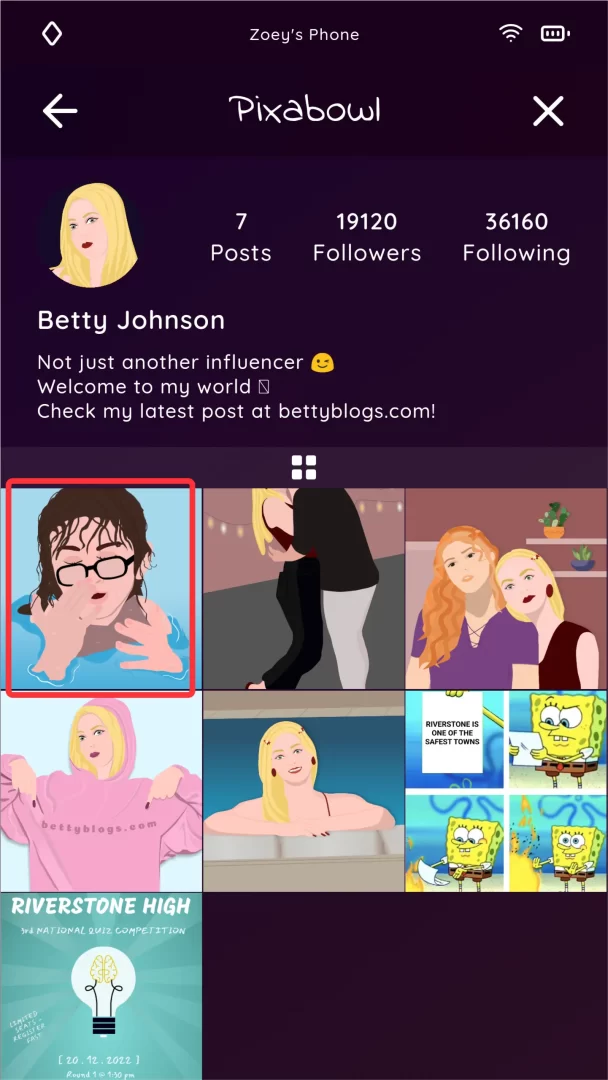Open the post of two people hugging
The width and height of the screenshot is (608, 1080).
(x=304, y=588)
